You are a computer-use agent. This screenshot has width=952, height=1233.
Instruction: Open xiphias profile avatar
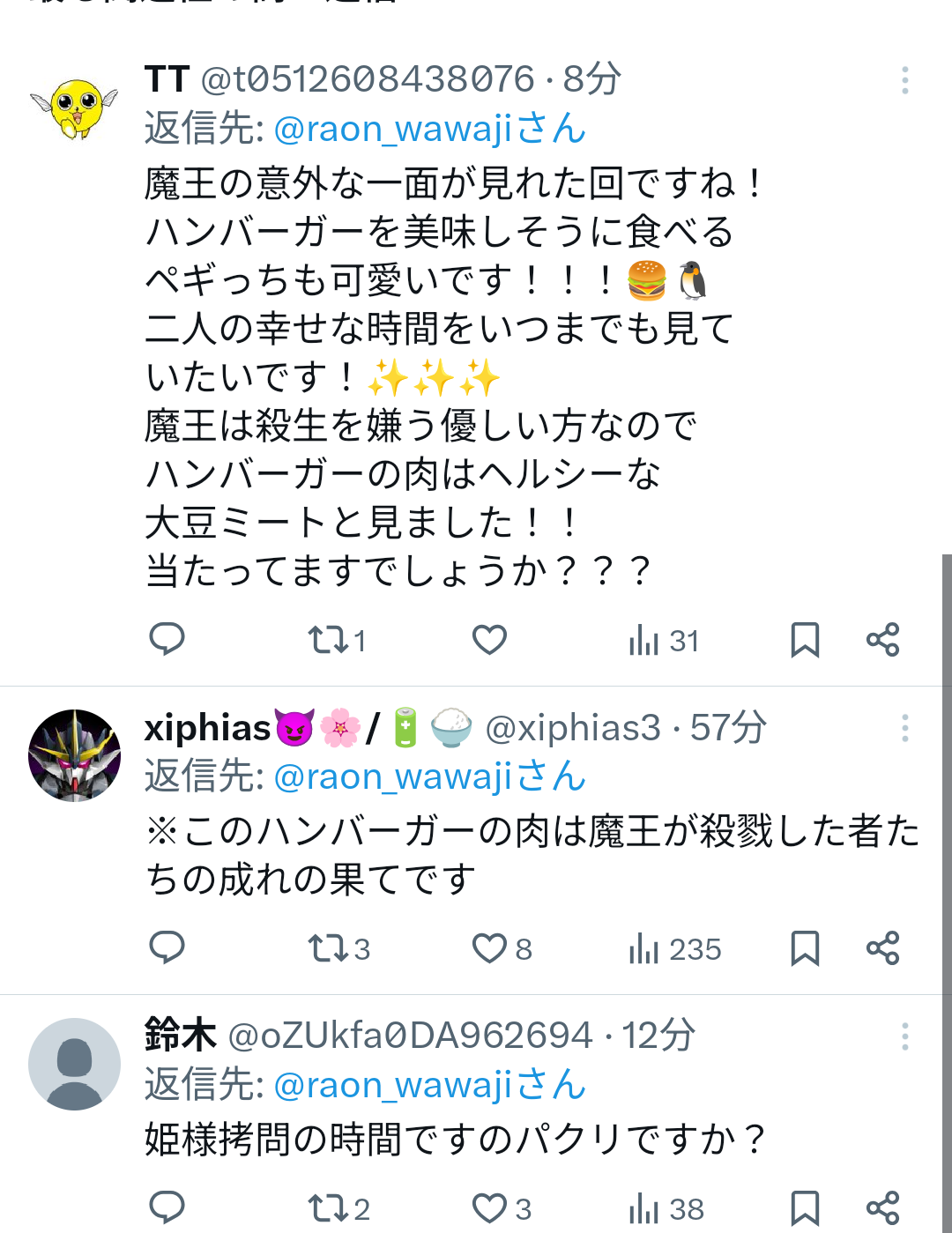(x=74, y=755)
